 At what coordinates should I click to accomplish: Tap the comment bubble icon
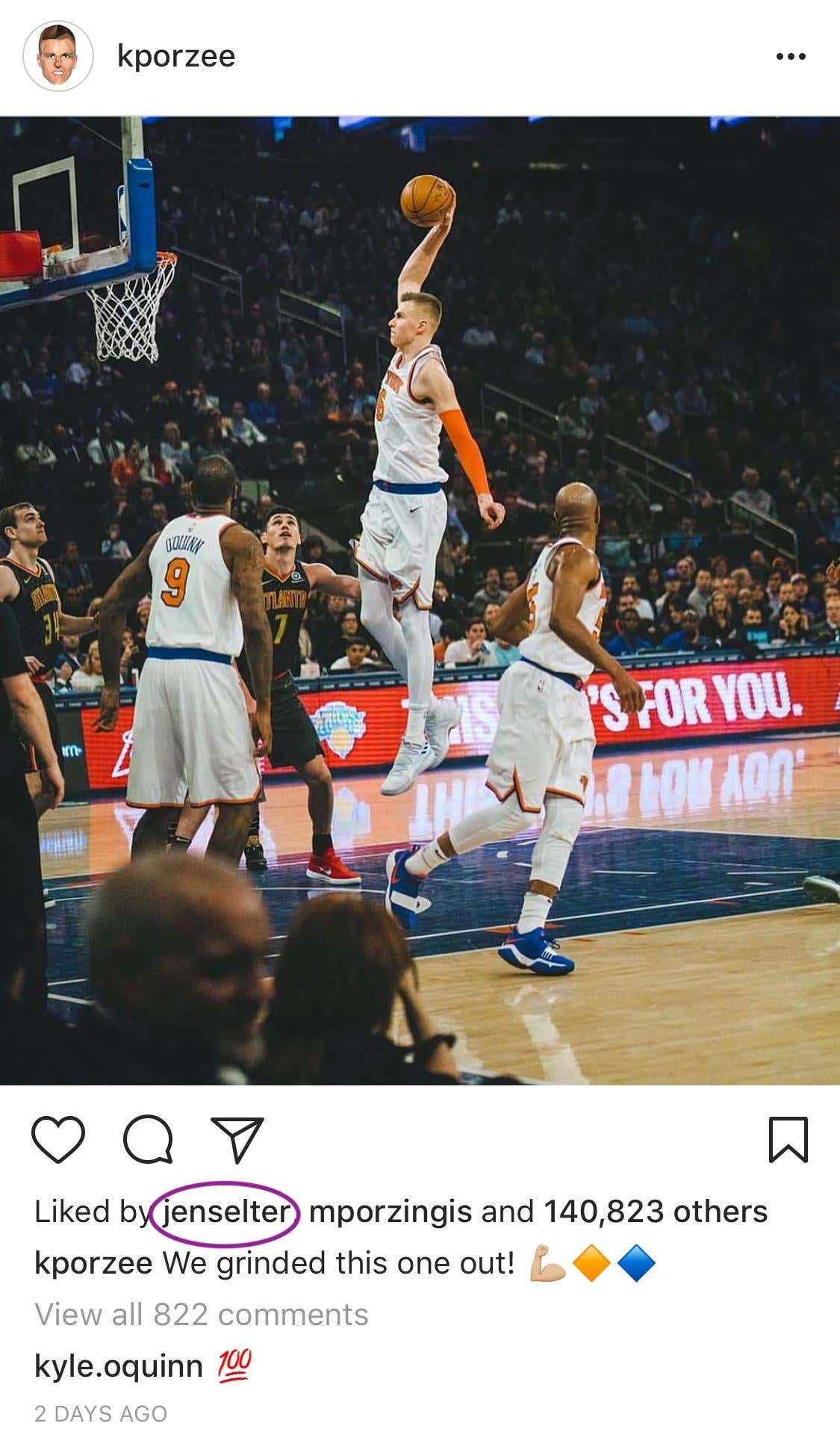[x=148, y=1139]
